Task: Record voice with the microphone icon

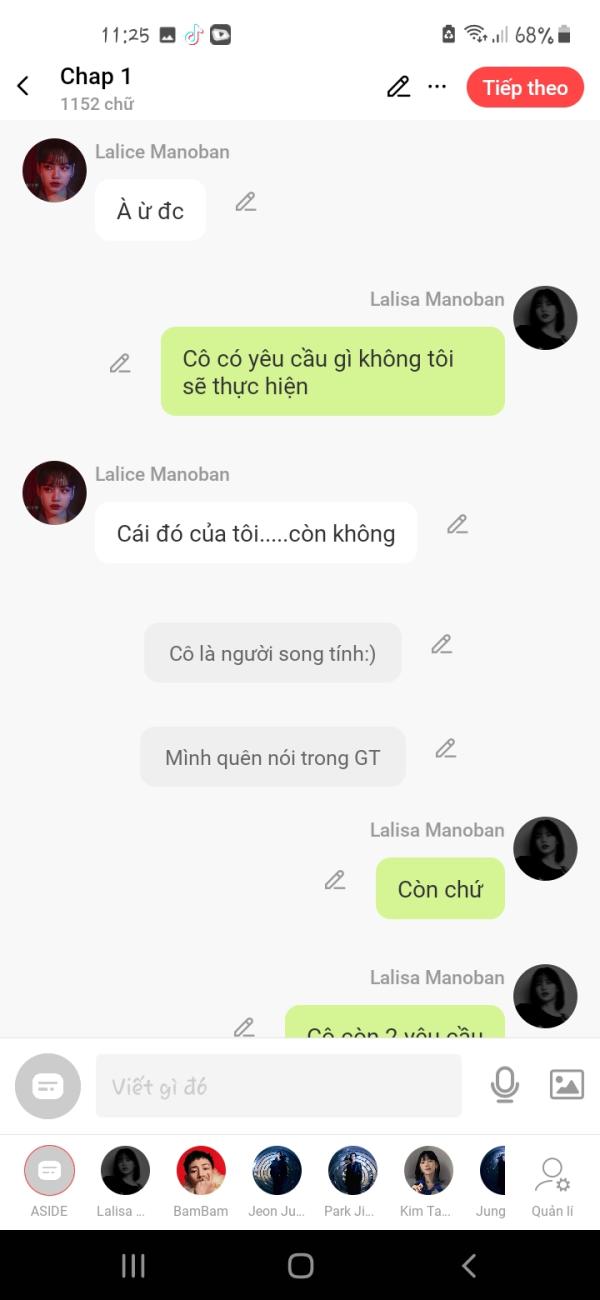Action: tap(505, 1085)
